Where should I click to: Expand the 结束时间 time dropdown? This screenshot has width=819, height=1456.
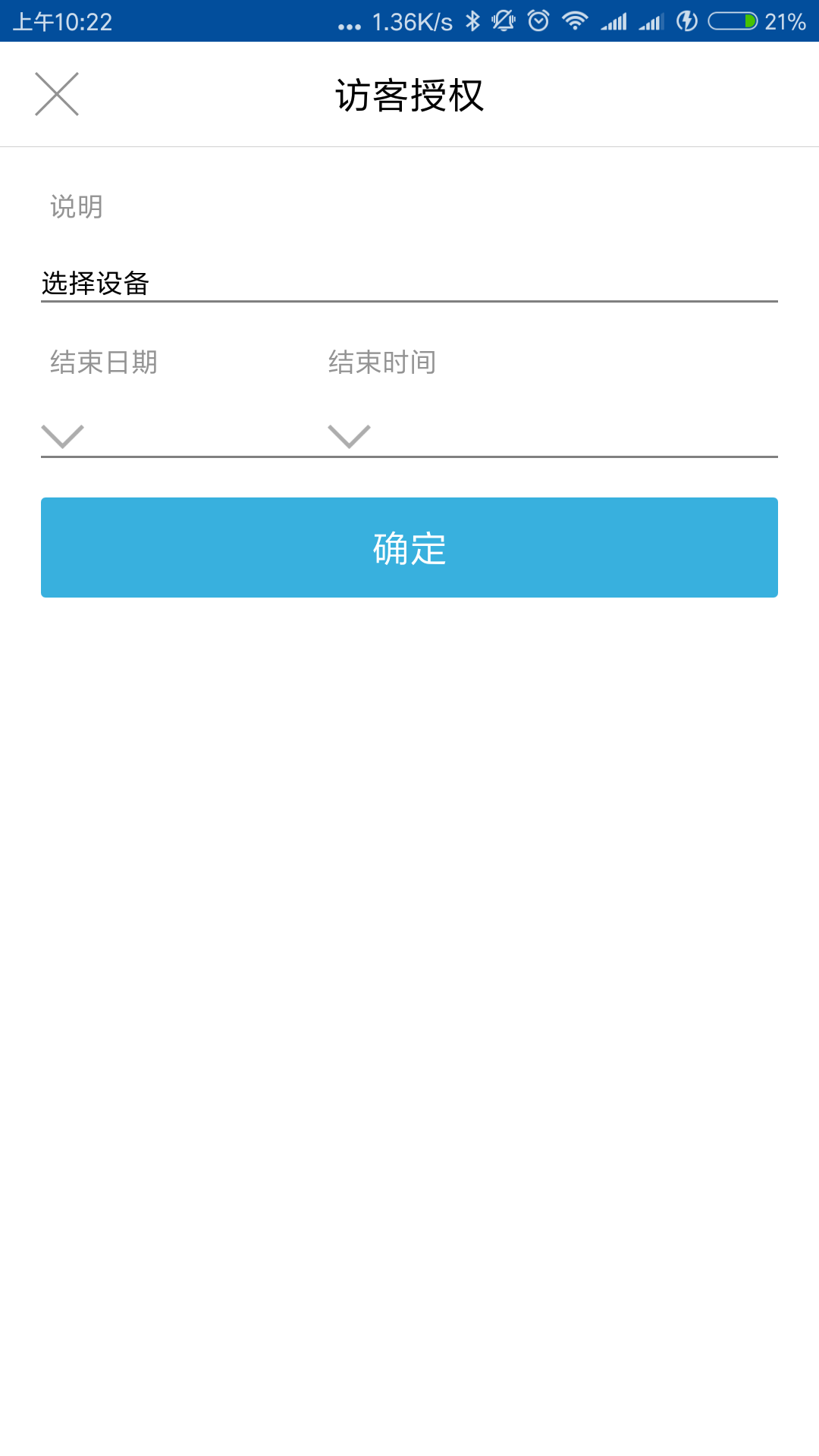pos(349,435)
